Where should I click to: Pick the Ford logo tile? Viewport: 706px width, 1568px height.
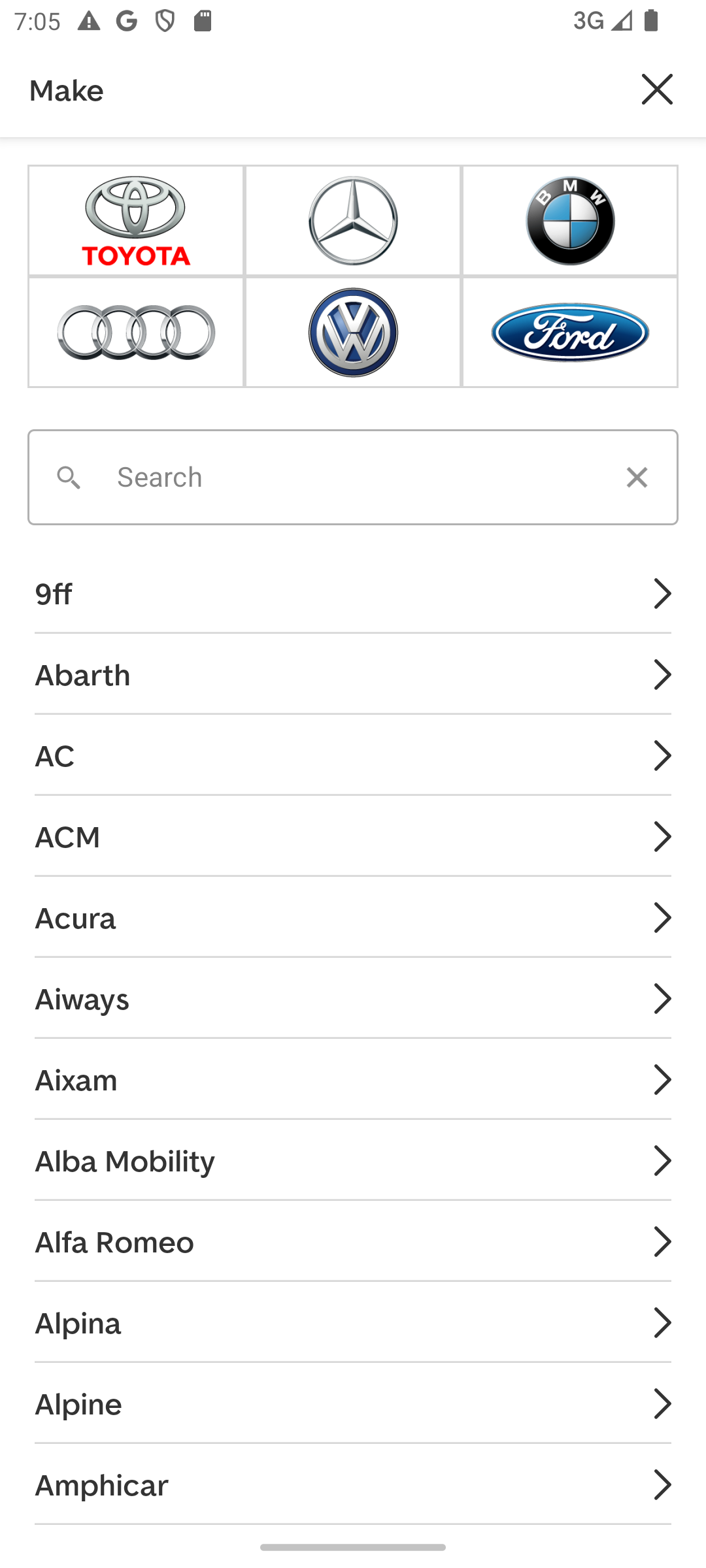[570, 333]
